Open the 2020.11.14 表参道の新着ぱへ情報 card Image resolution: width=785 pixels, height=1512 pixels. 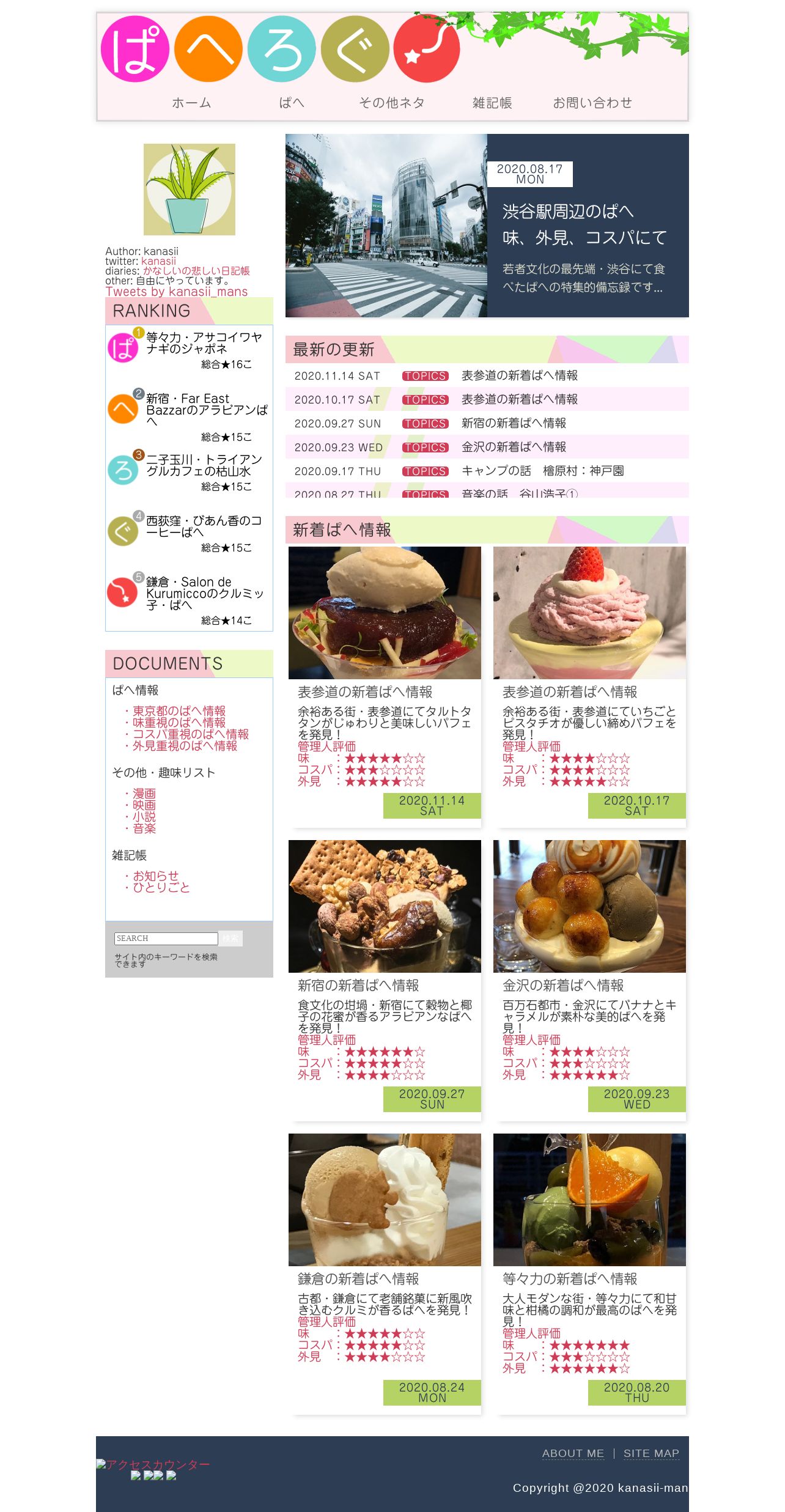tap(385, 687)
